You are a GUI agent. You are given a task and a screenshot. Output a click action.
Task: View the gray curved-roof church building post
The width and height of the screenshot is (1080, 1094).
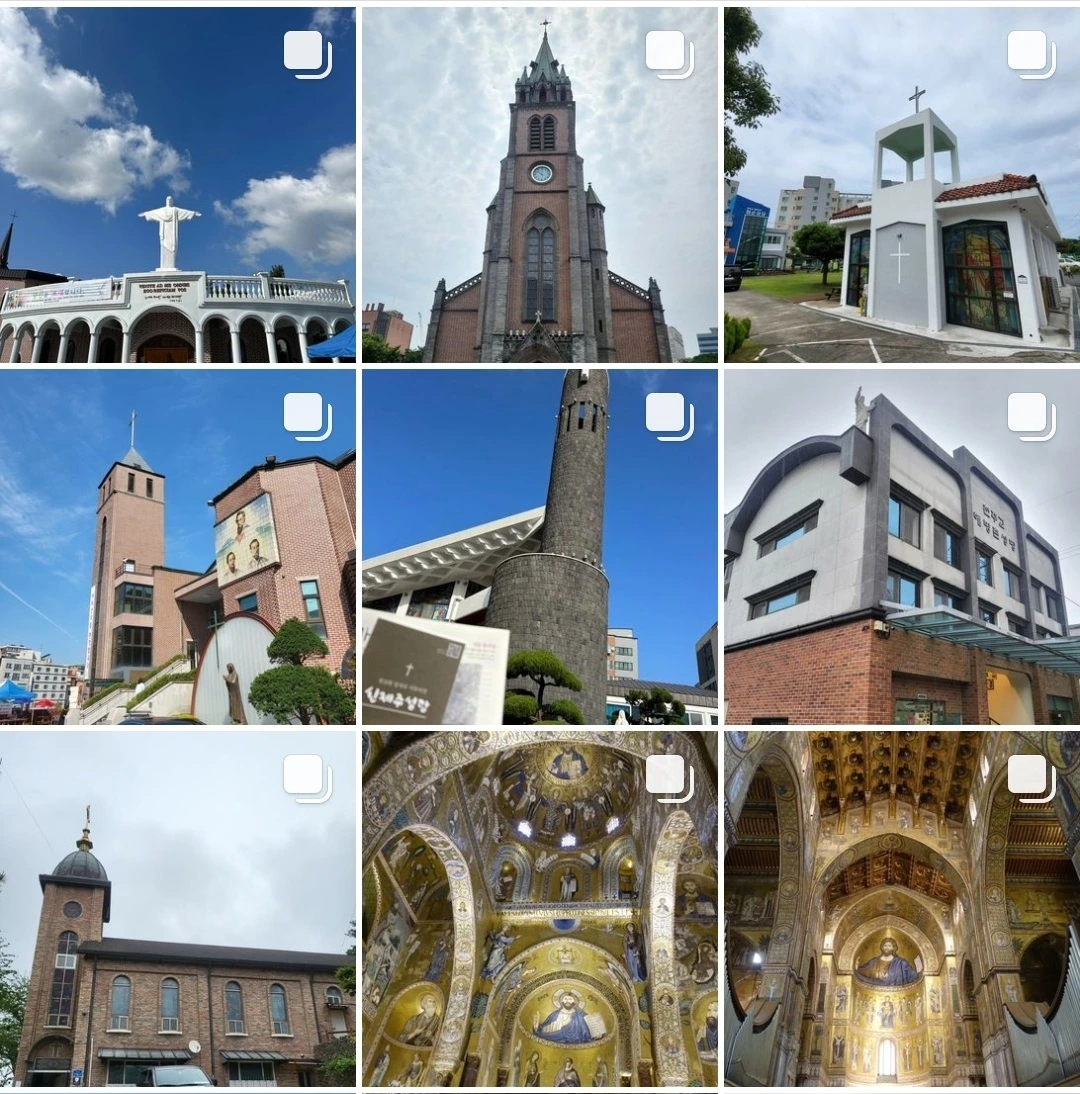(902, 547)
